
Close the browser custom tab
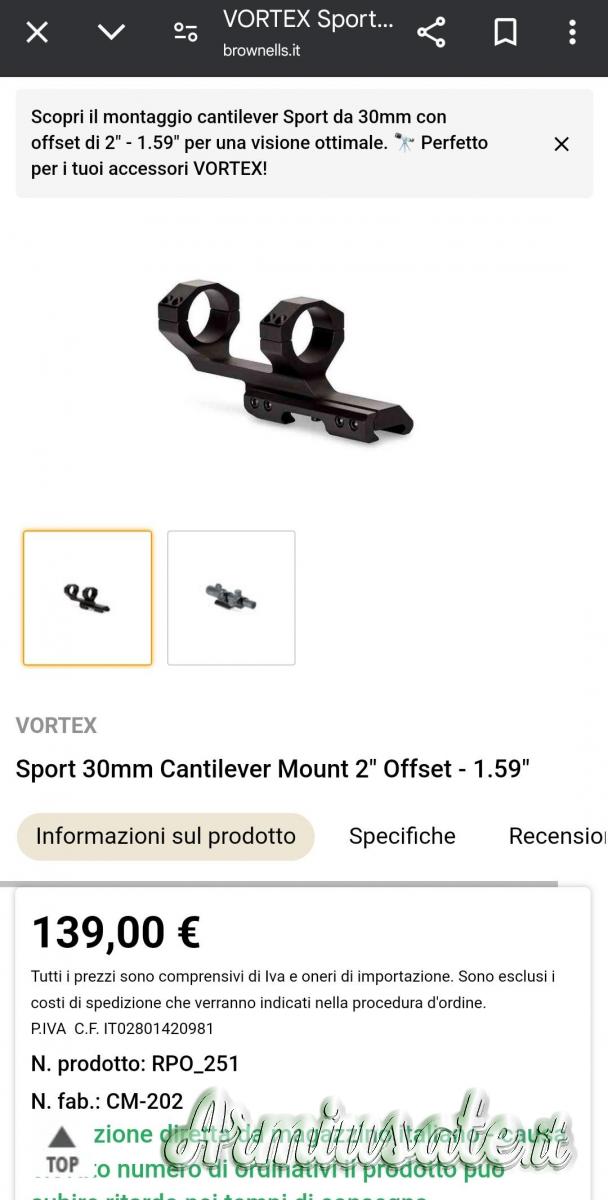37,33
